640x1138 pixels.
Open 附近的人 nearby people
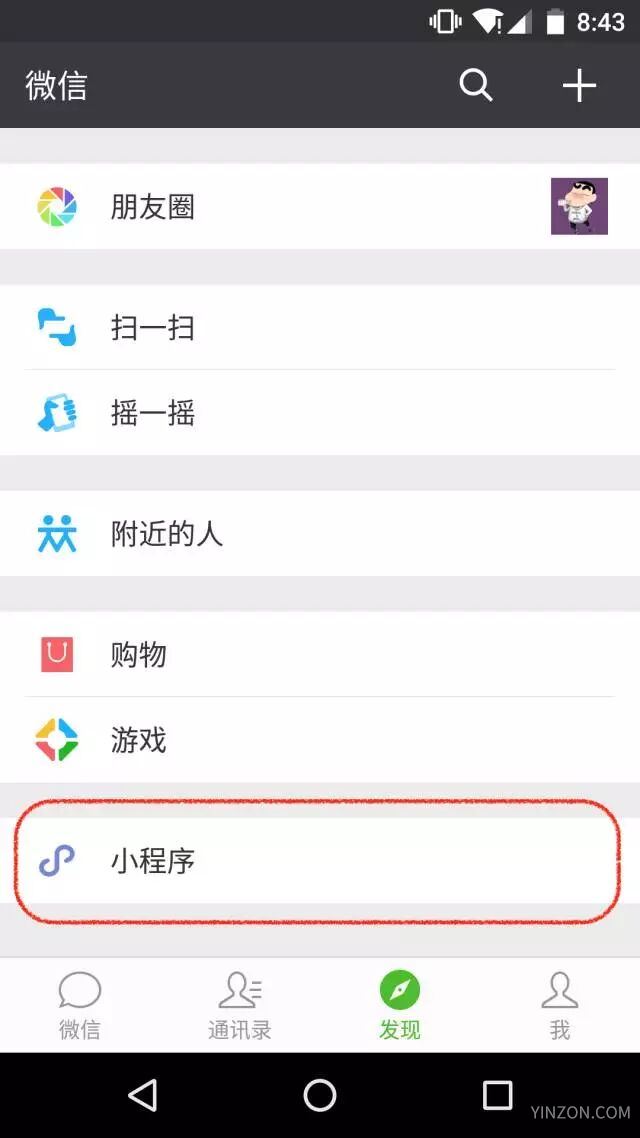[x=320, y=533]
